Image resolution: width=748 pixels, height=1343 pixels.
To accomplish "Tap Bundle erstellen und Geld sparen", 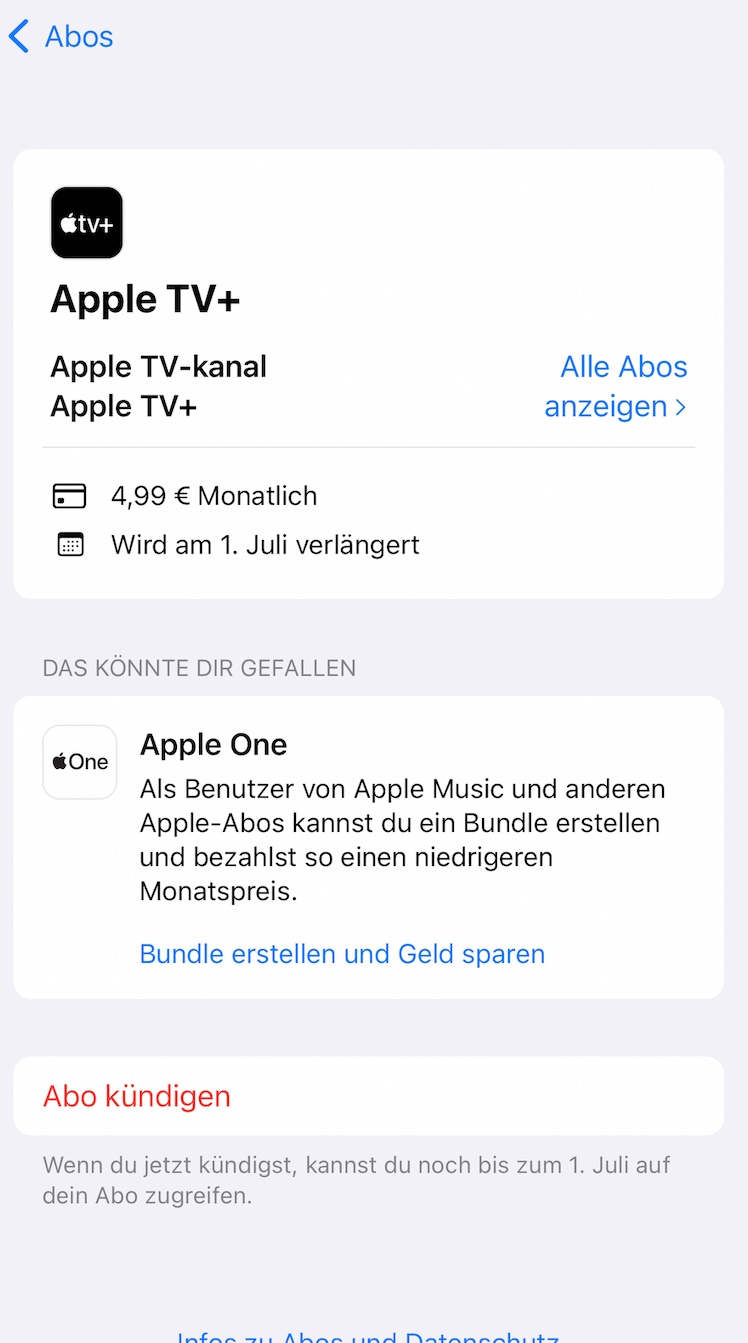I will (x=342, y=954).
